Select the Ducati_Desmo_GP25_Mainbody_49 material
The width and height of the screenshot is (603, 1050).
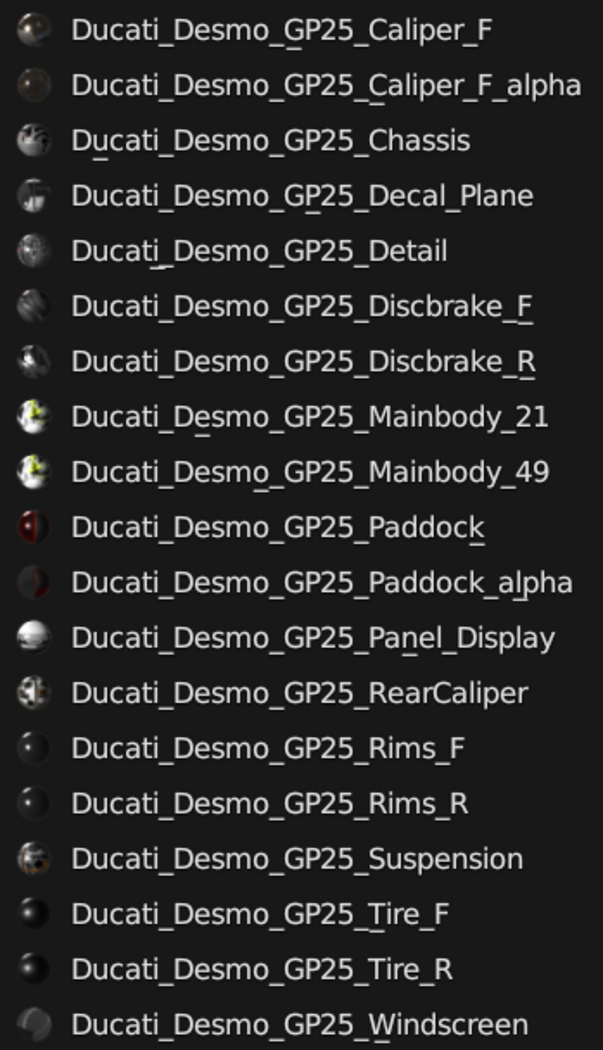(308, 472)
